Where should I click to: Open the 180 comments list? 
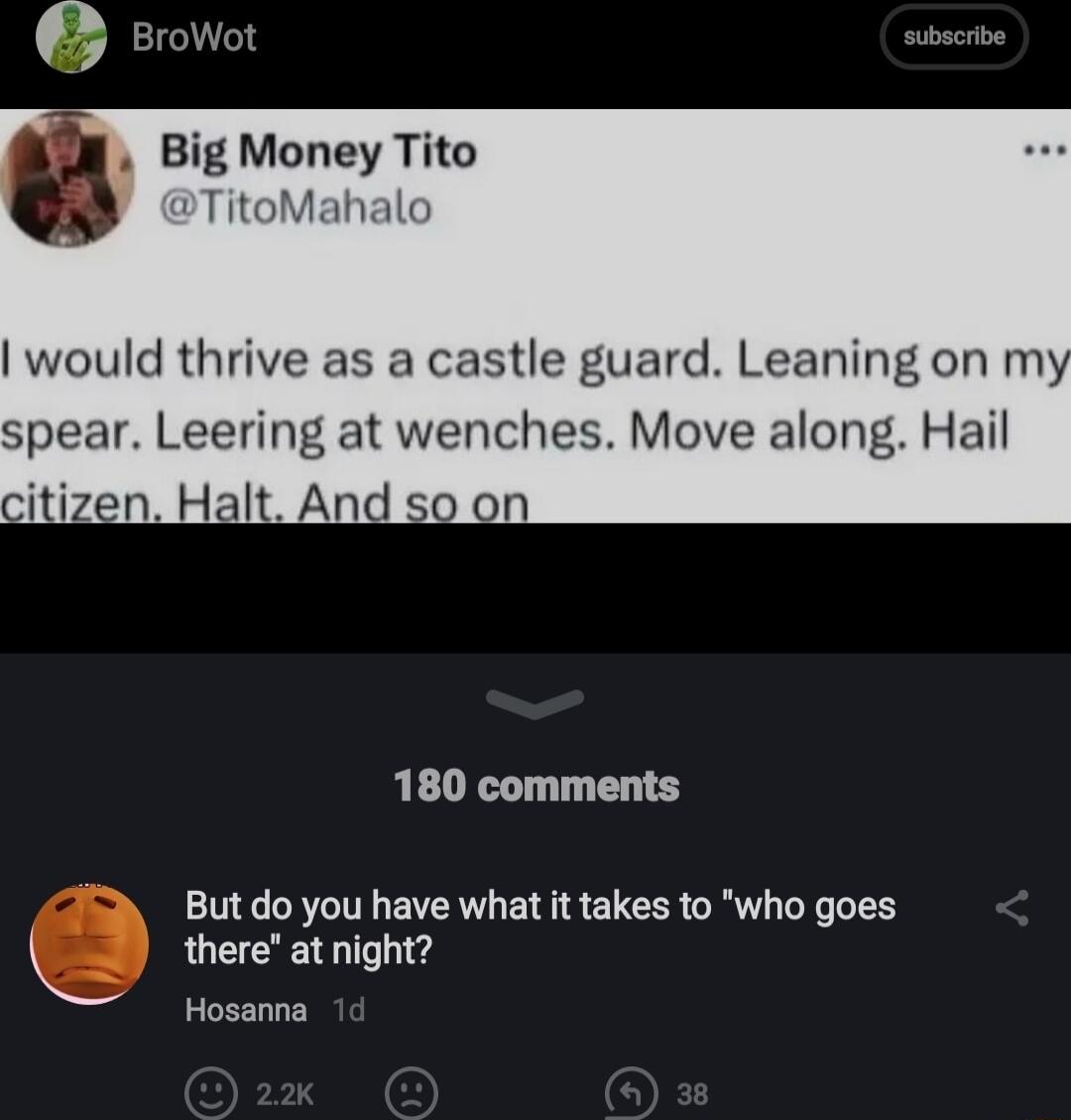pyautogui.click(x=535, y=786)
